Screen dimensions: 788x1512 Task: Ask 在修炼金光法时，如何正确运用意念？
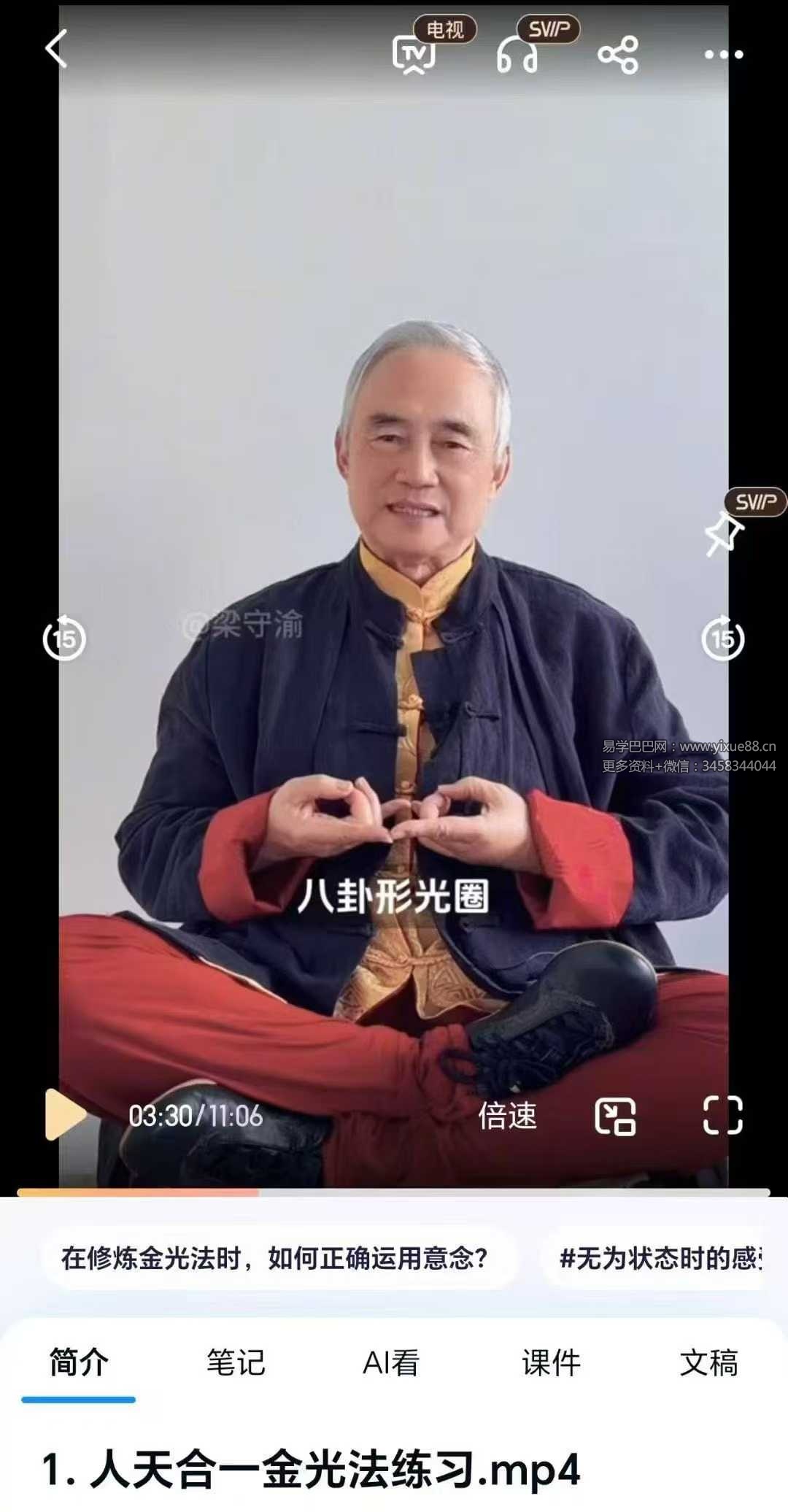point(274,1259)
